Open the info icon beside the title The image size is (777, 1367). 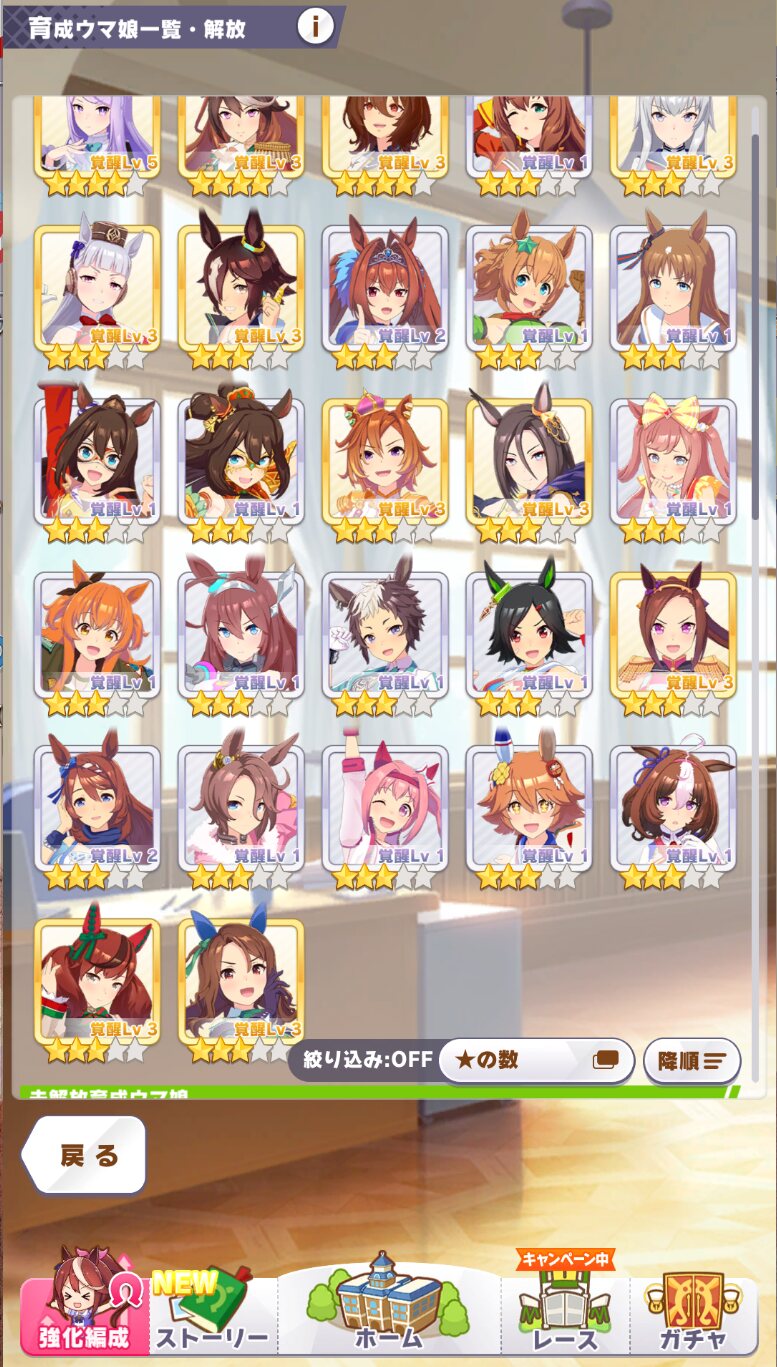[316, 27]
